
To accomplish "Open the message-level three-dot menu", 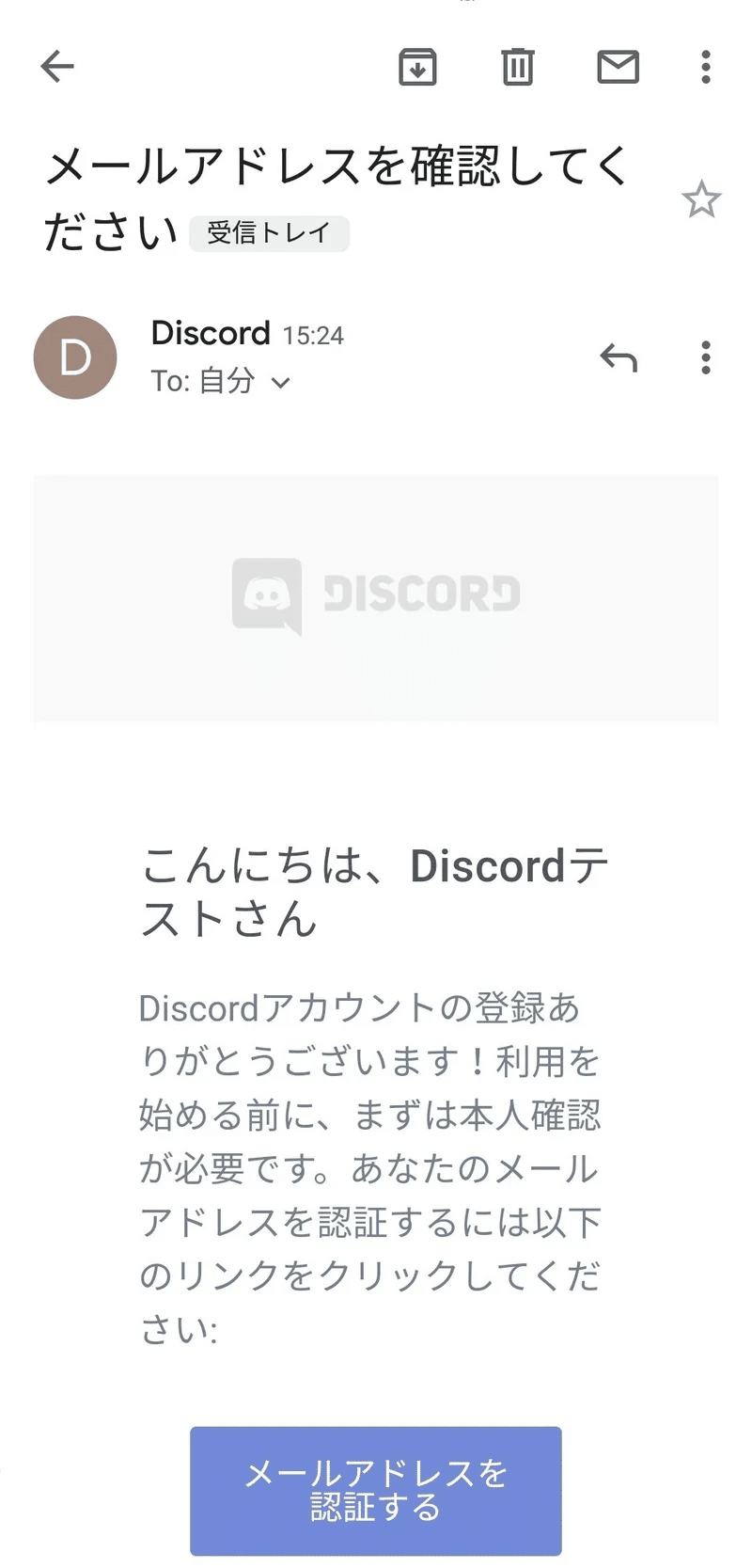I will 706,358.
